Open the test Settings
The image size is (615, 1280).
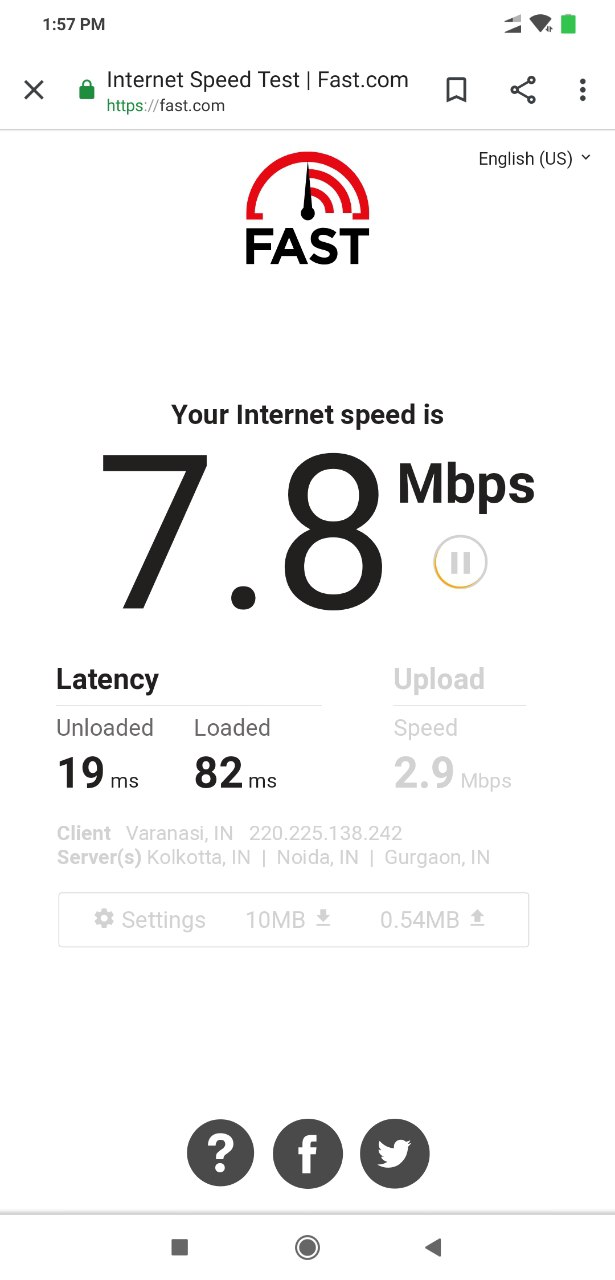click(x=150, y=919)
